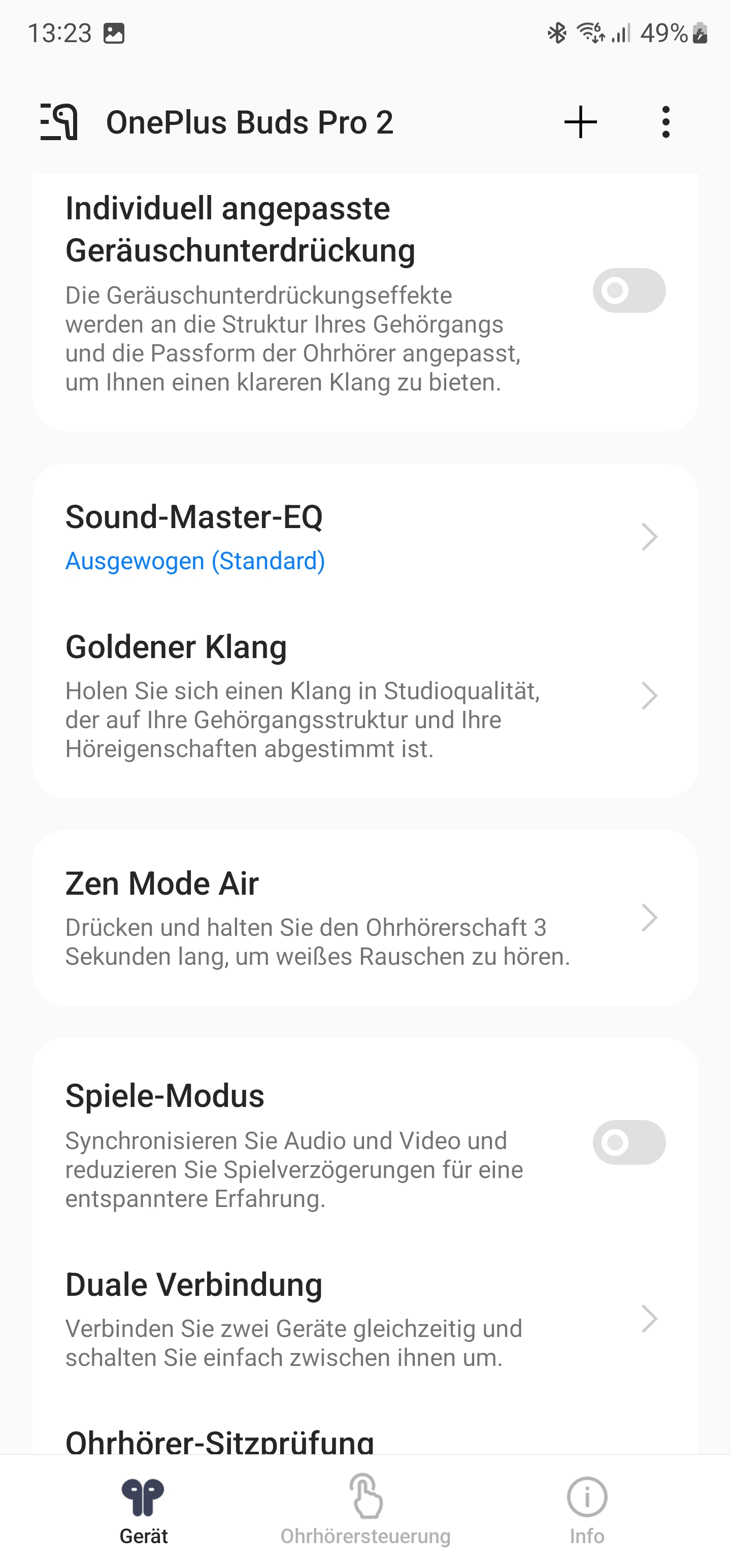The image size is (731, 1568).
Task: Open the device list icon
Action: click(x=59, y=122)
